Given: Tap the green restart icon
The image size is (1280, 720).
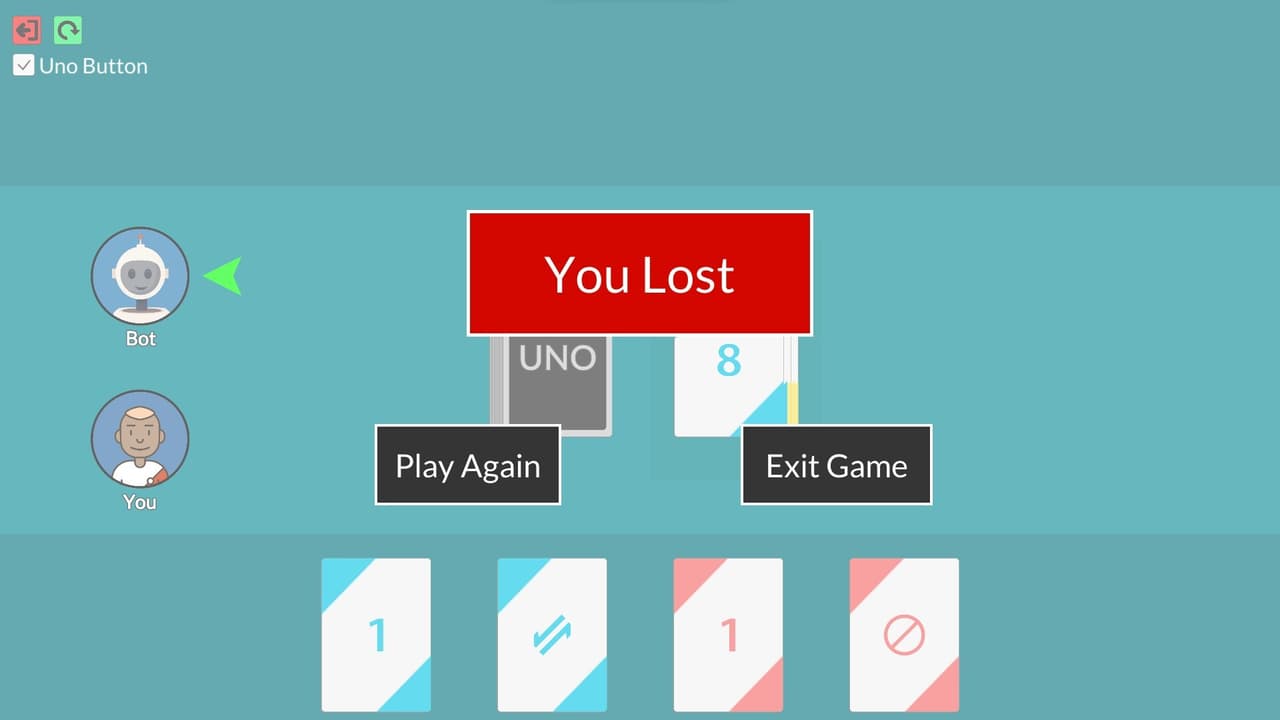Looking at the screenshot, I should tap(68, 30).
